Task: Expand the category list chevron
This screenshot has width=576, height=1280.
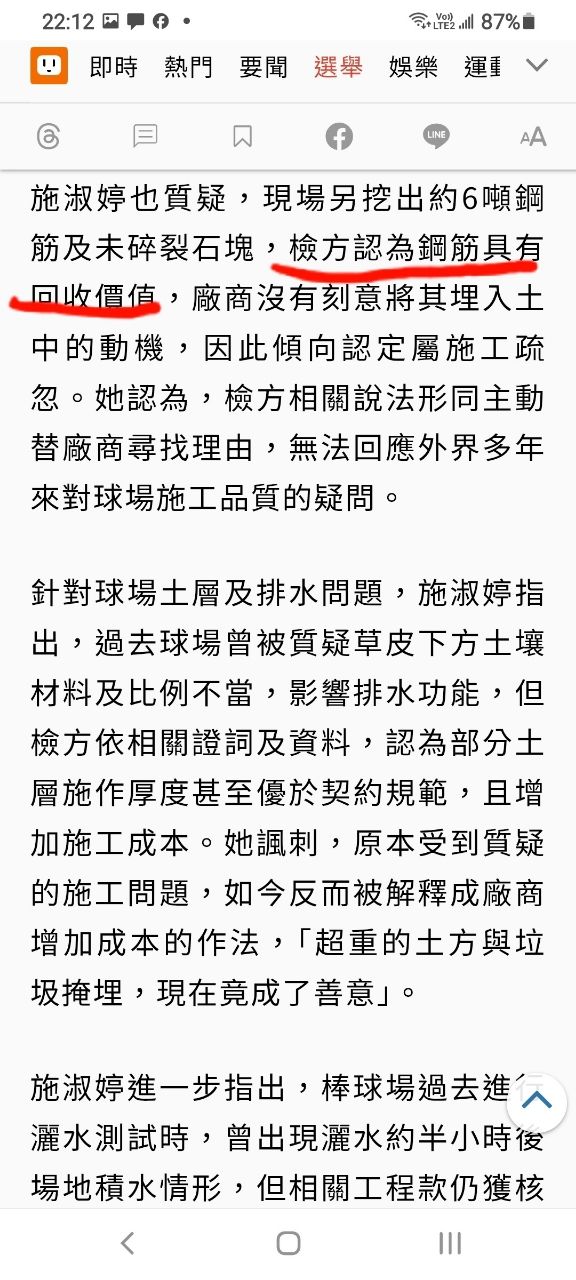Action: (x=537, y=66)
